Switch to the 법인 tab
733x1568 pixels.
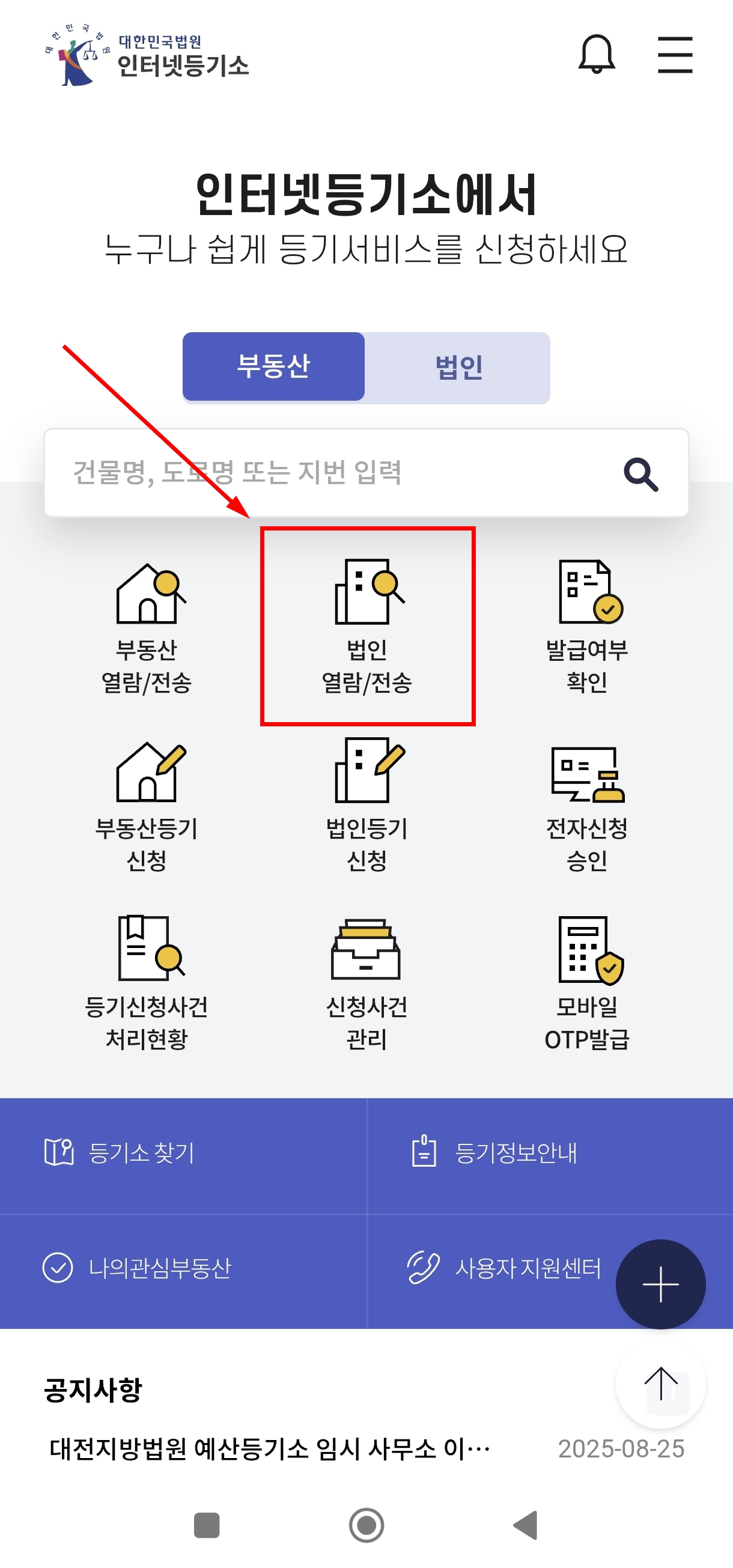pyautogui.click(x=458, y=367)
